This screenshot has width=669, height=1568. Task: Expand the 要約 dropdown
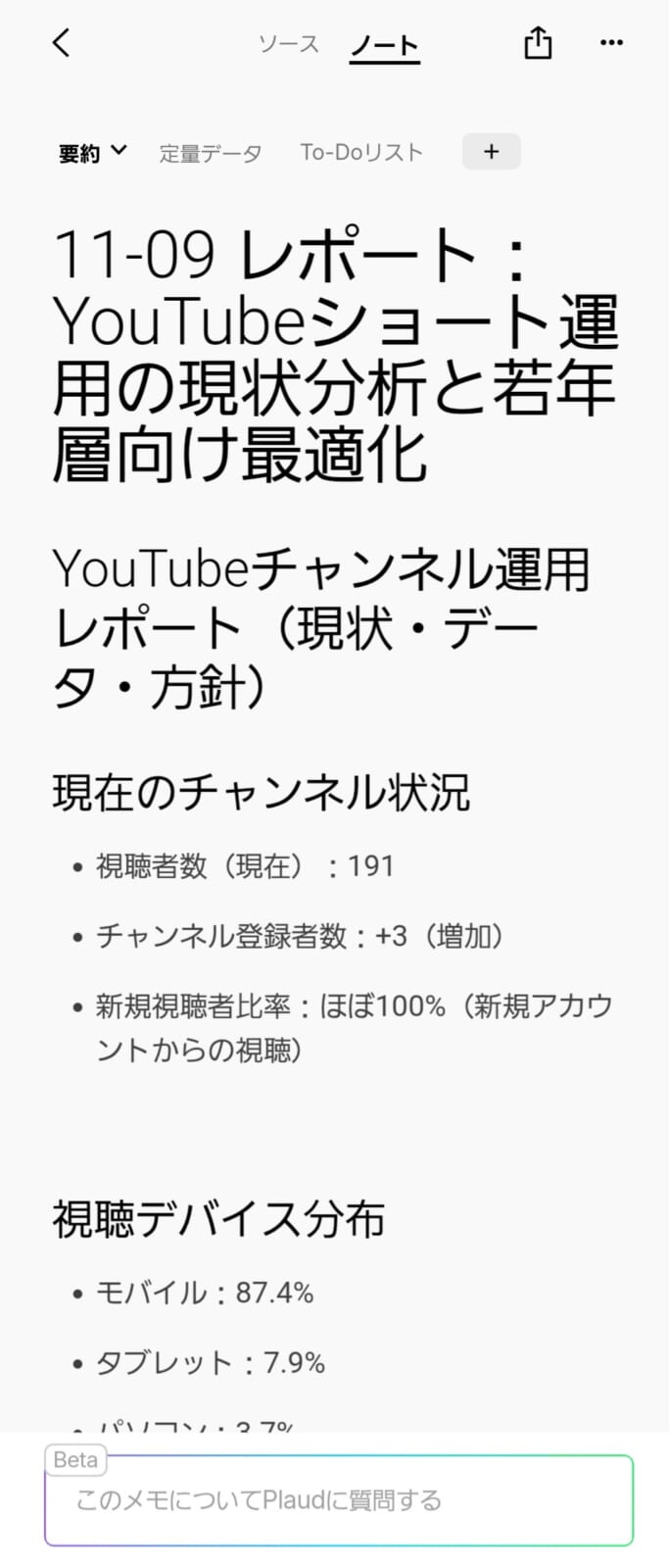(92, 152)
